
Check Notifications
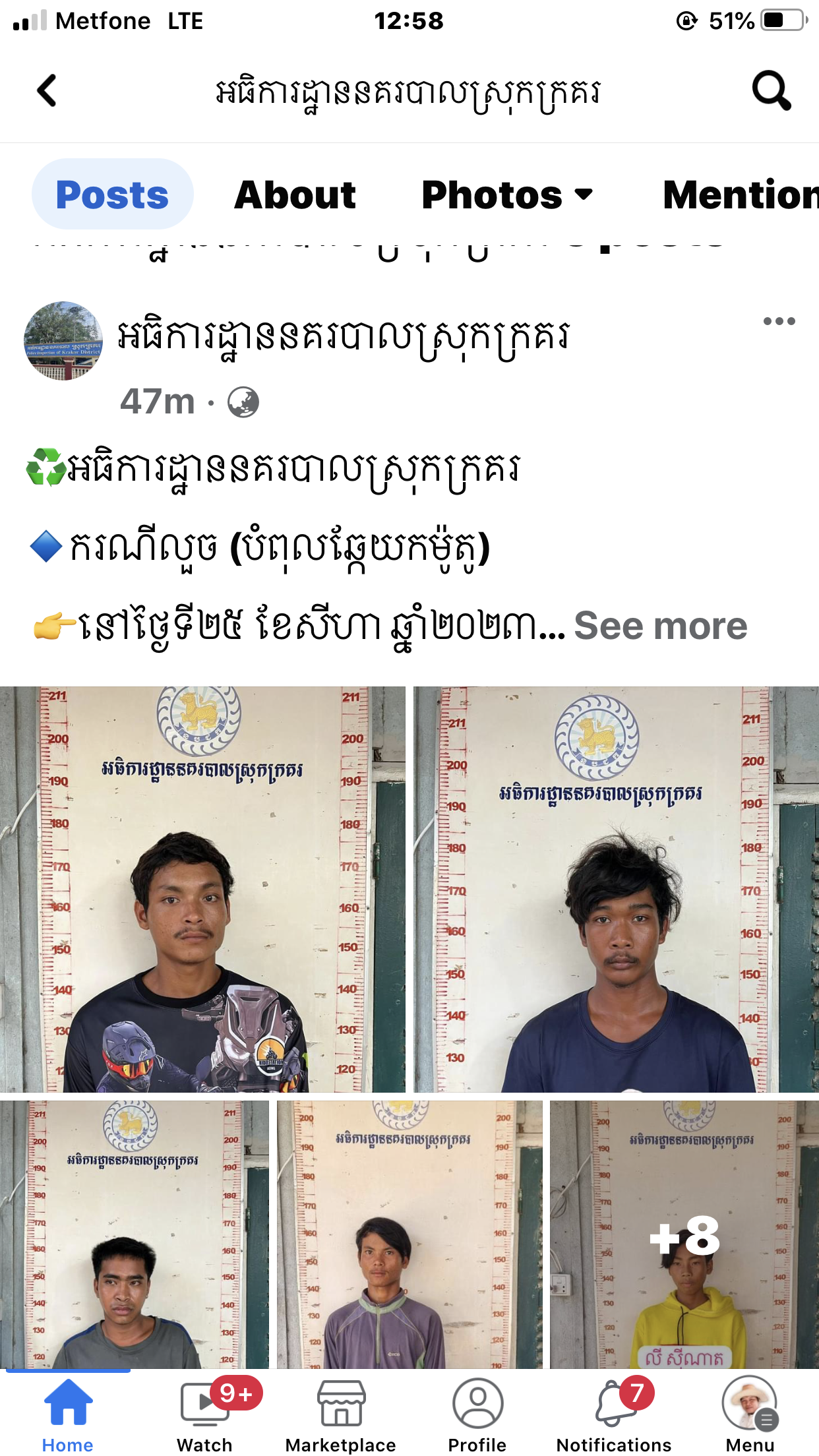[x=614, y=1414]
